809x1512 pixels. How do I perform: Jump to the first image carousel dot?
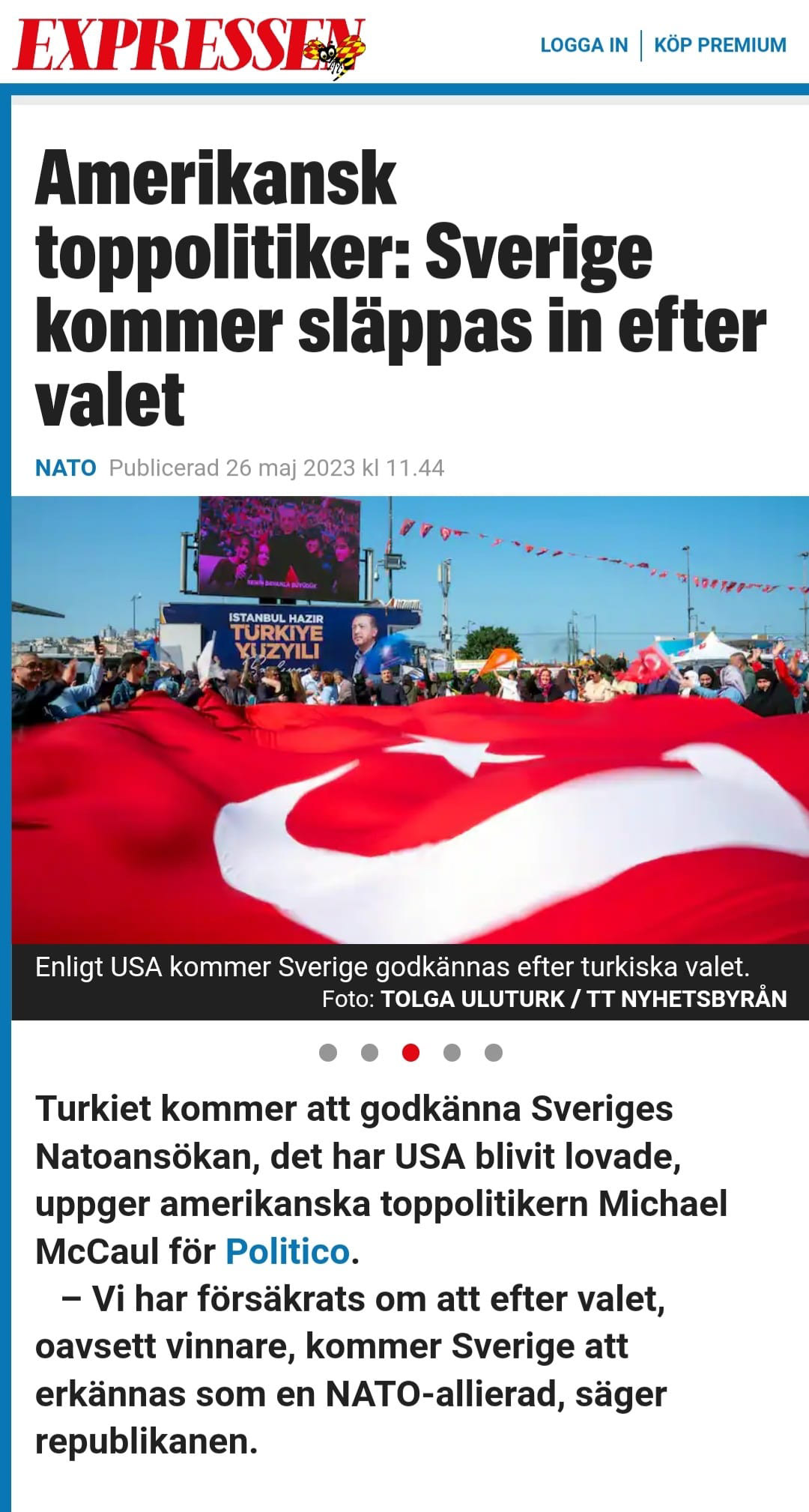click(328, 1053)
